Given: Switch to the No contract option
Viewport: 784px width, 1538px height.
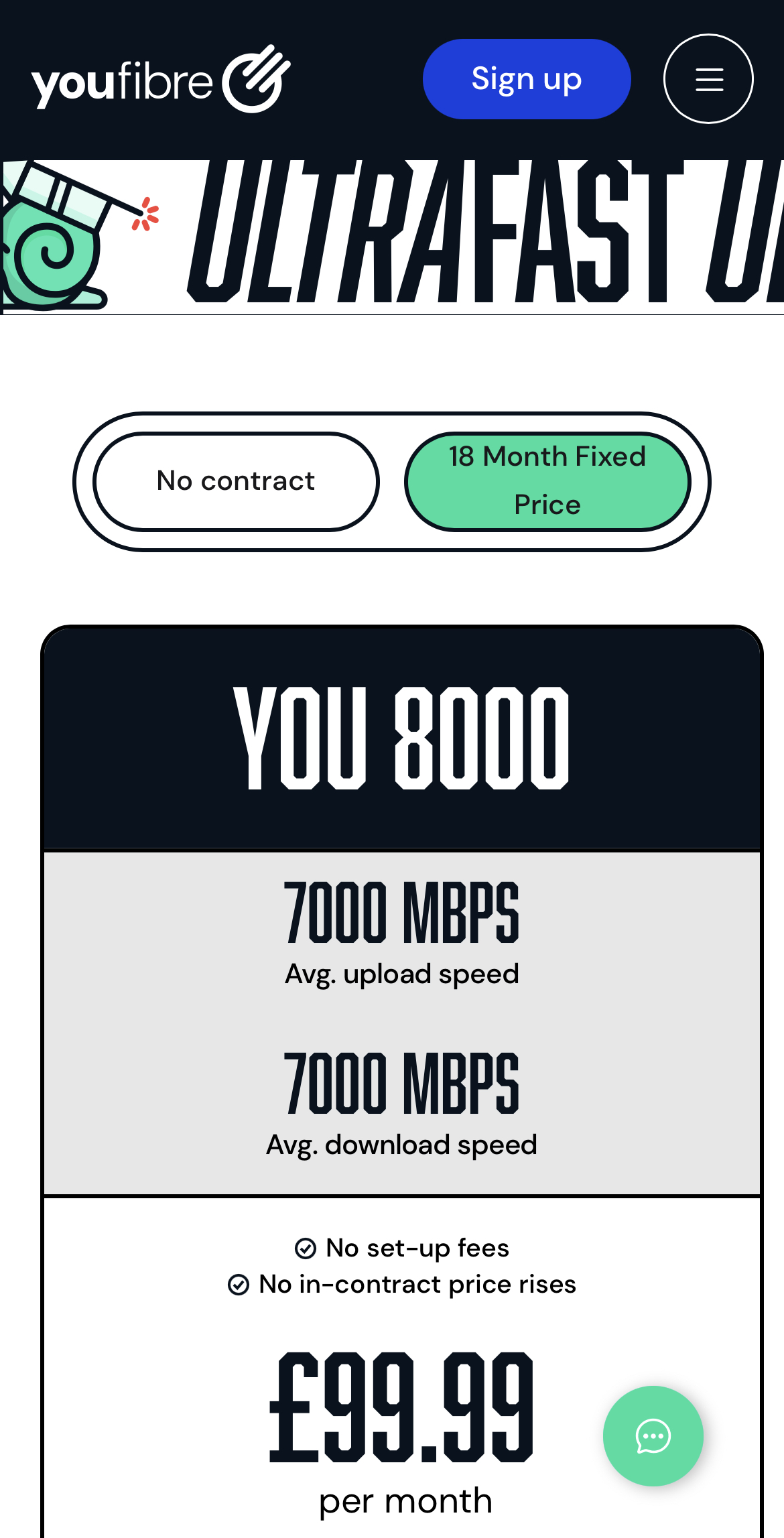Looking at the screenshot, I should [237, 481].
